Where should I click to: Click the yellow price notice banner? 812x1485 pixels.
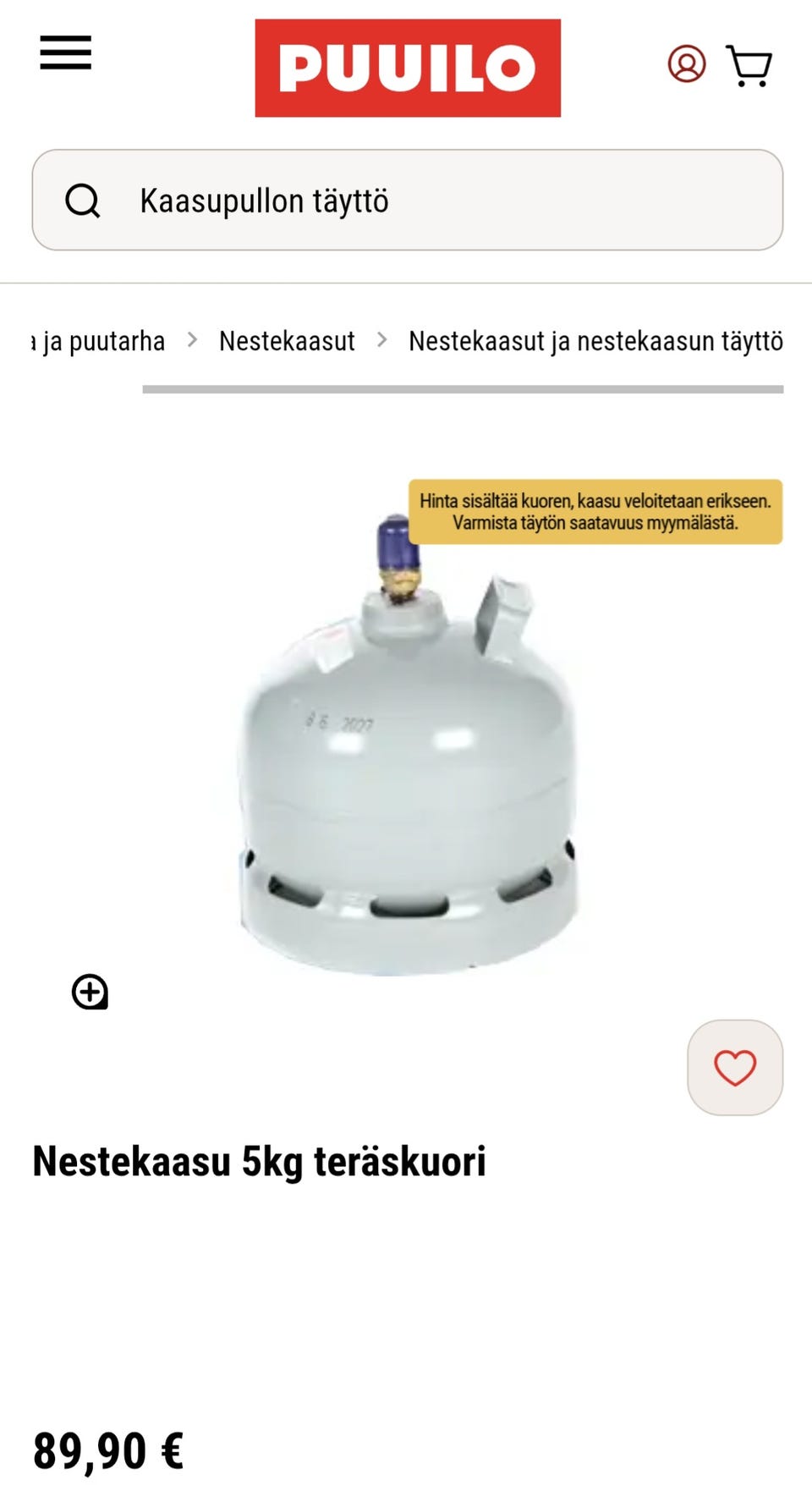tap(595, 511)
